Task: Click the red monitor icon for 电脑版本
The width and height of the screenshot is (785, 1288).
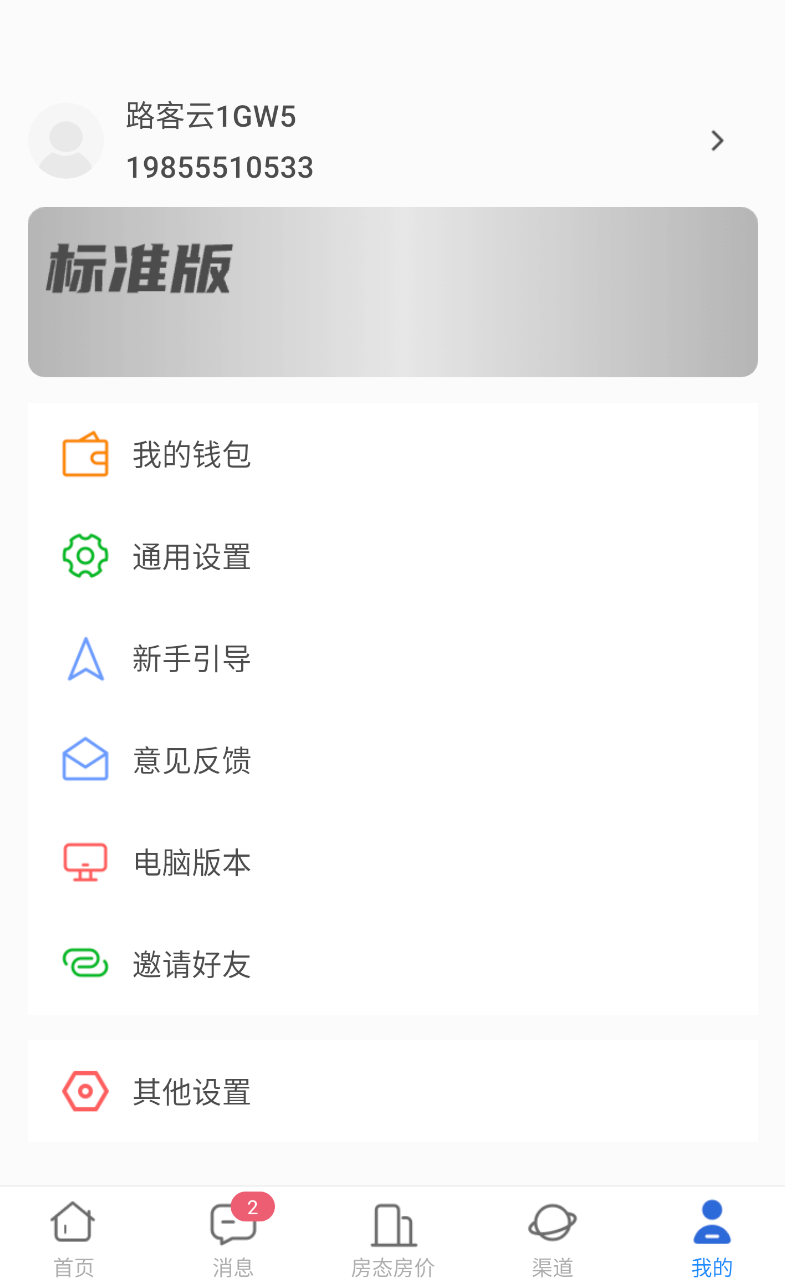Action: (86, 862)
